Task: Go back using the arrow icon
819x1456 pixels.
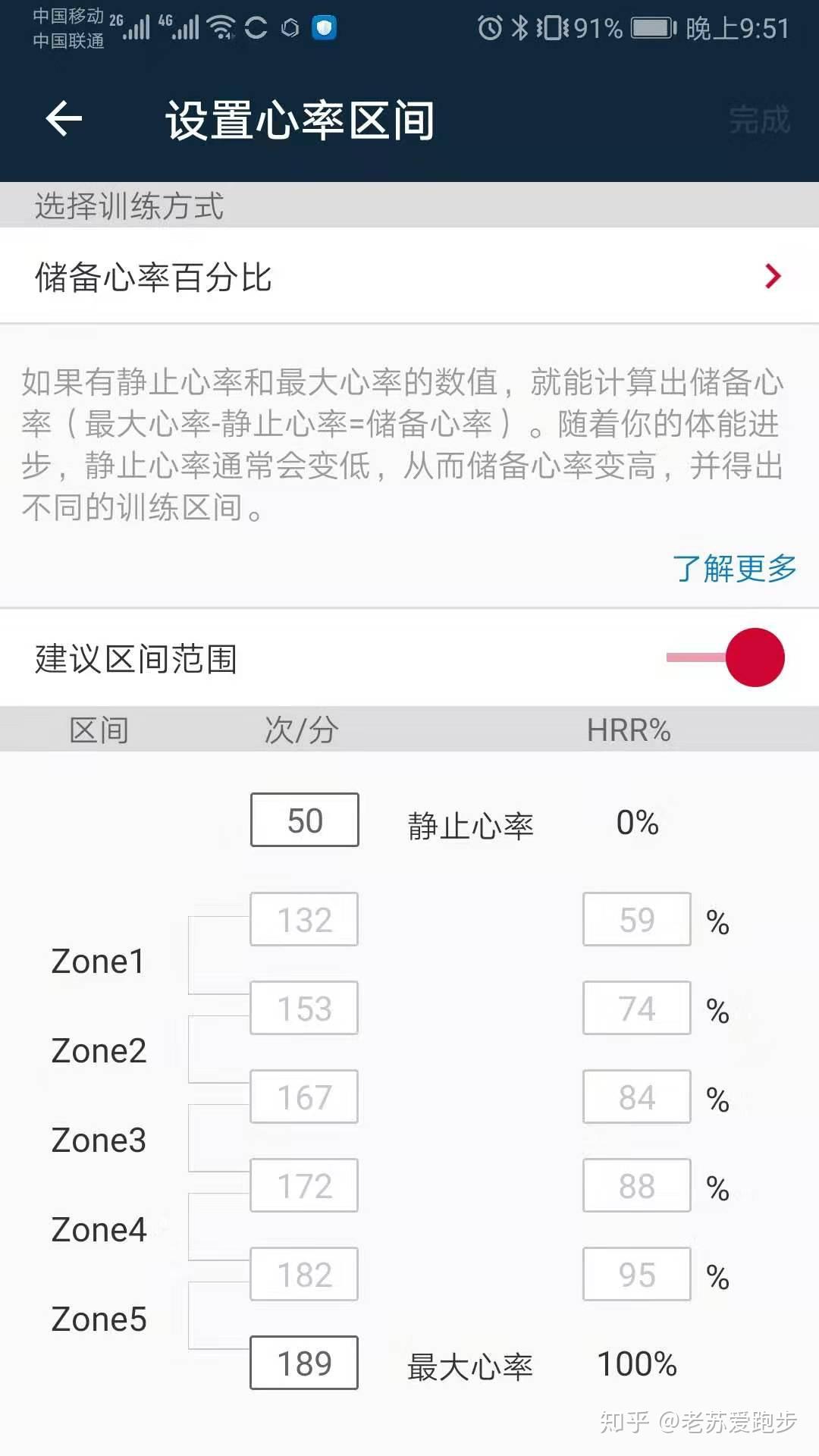Action: coord(64,119)
